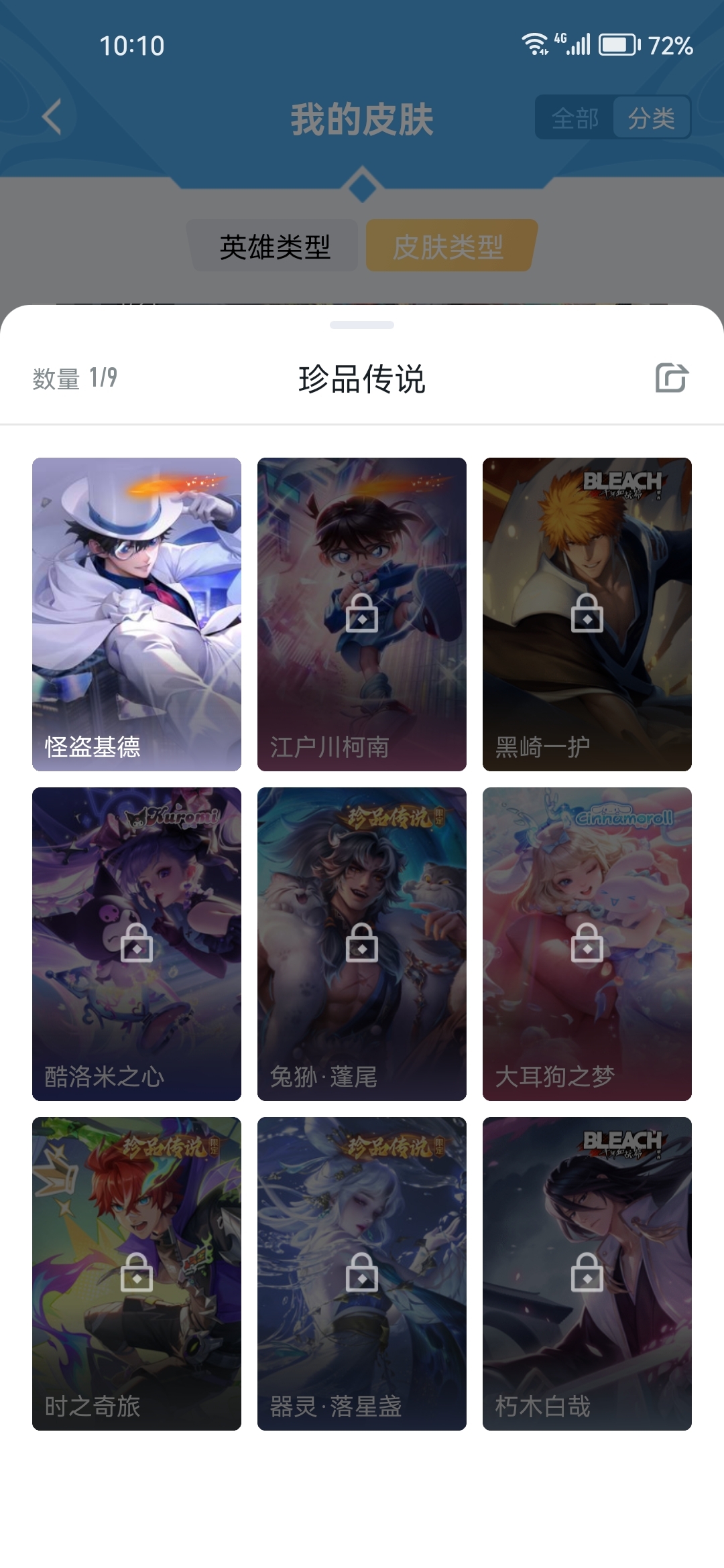Viewport: 724px width, 1568px height.
Task: Open the locked 江户川柯南 skin
Action: click(362, 614)
